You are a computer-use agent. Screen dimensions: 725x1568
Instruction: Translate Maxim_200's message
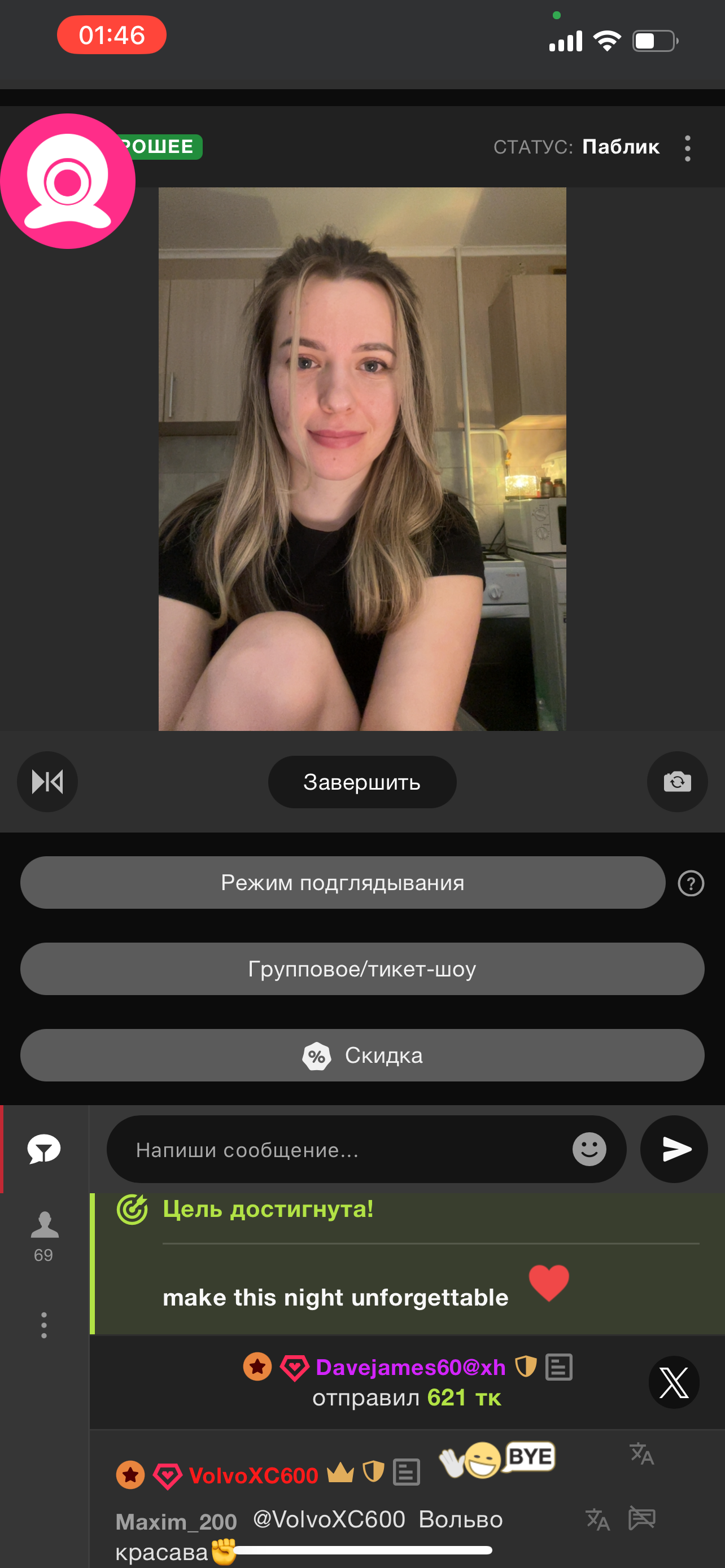(597, 1519)
